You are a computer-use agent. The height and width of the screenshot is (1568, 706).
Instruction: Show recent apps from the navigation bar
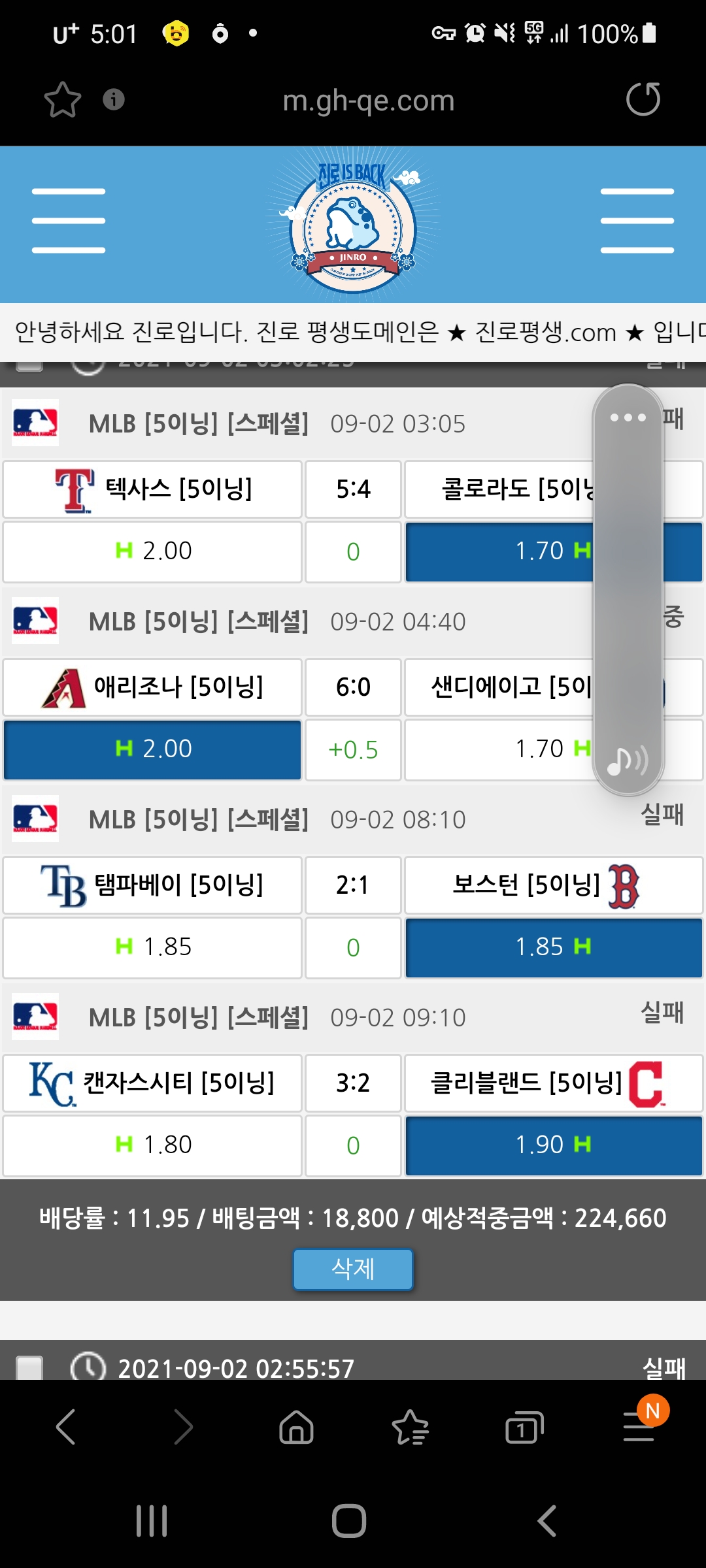tap(152, 1521)
